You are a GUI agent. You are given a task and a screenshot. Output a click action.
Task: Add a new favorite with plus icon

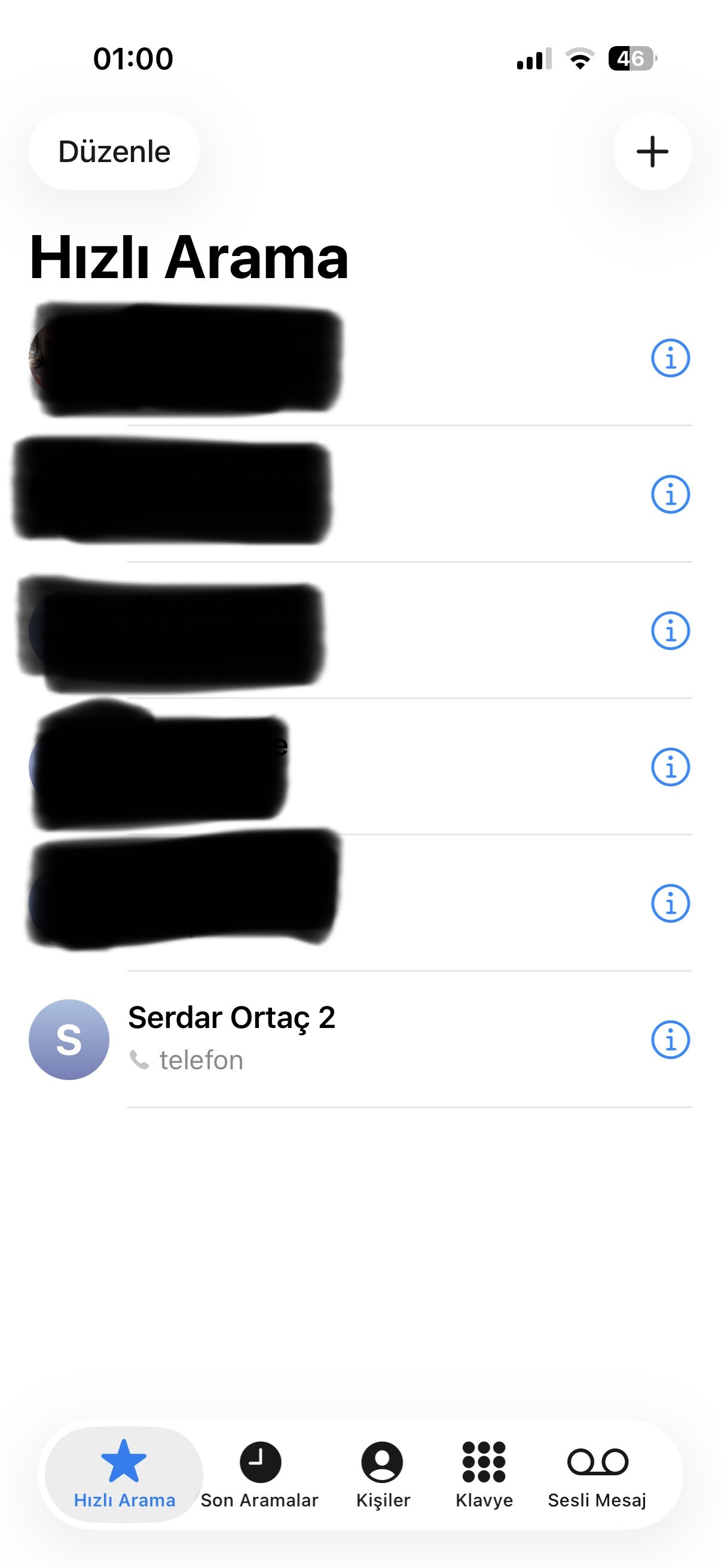coord(652,151)
